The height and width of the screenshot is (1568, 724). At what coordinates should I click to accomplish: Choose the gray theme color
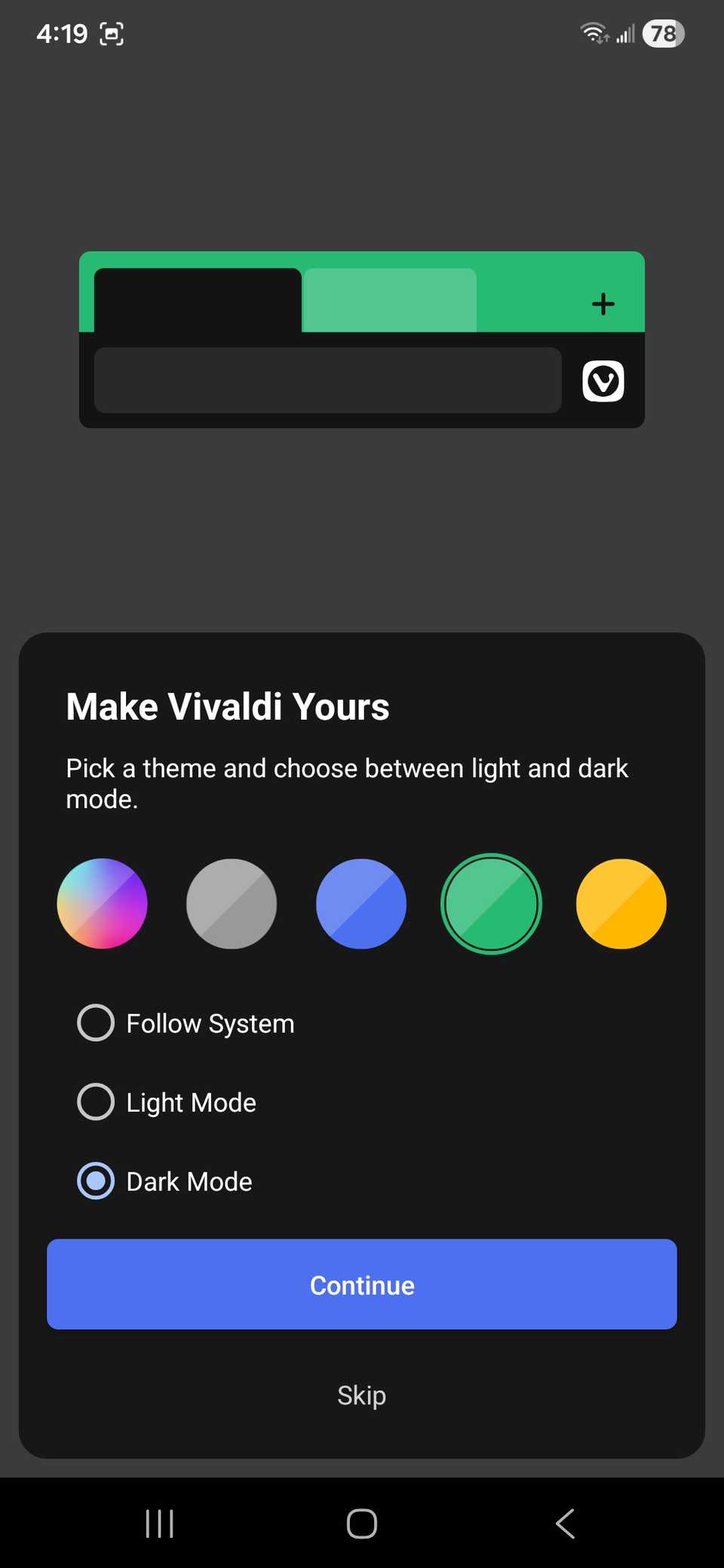tap(232, 903)
